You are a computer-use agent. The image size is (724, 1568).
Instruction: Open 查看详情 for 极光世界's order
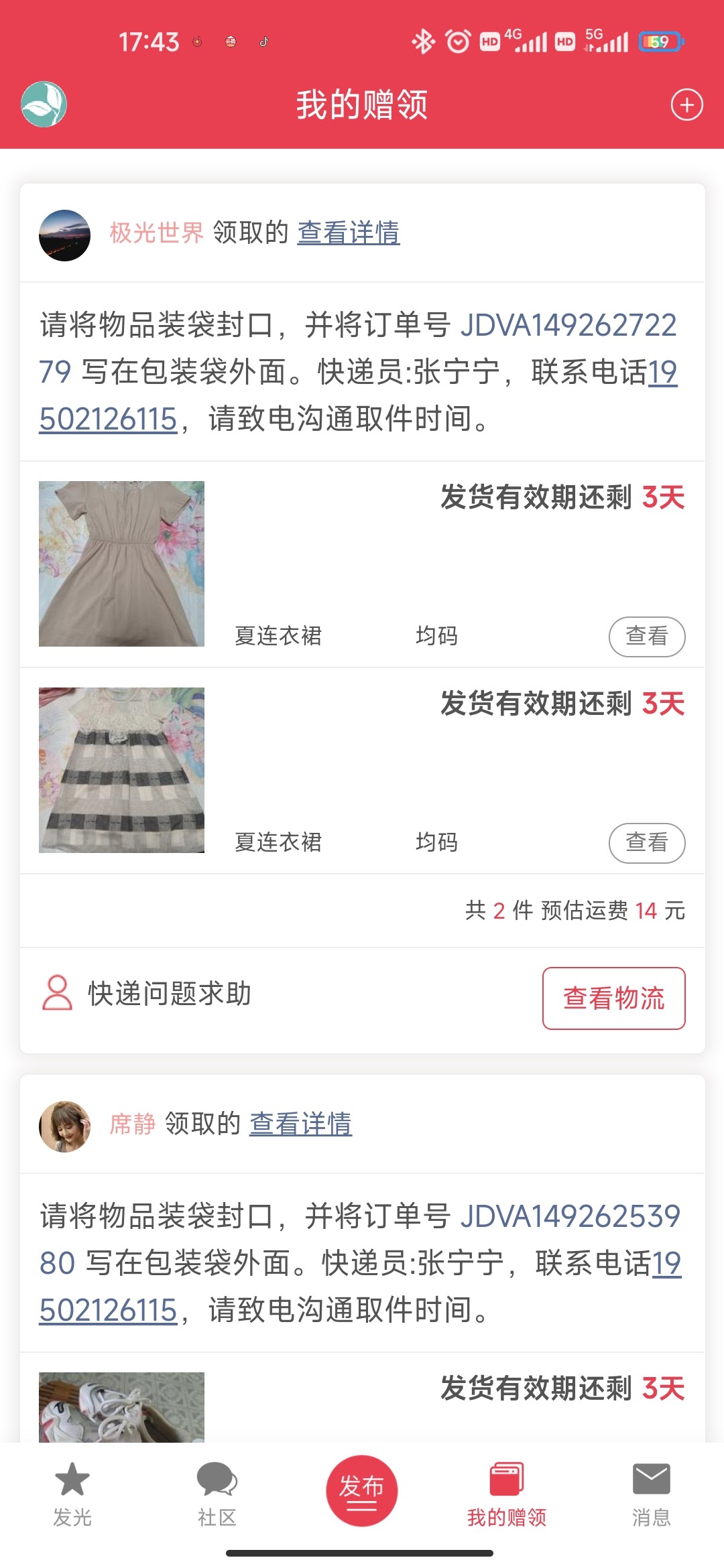click(348, 233)
